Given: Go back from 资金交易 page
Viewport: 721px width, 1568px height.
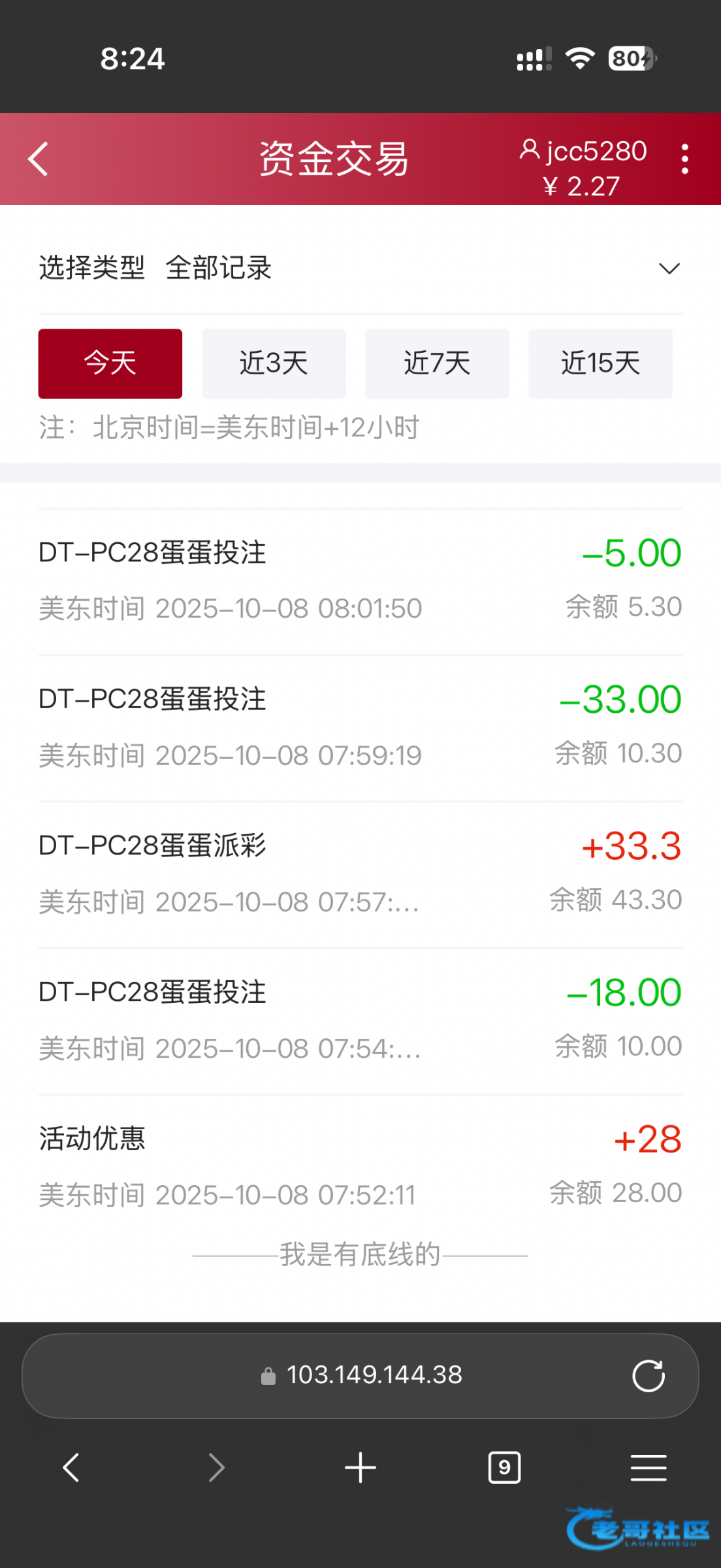Looking at the screenshot, I should point(38,159).
